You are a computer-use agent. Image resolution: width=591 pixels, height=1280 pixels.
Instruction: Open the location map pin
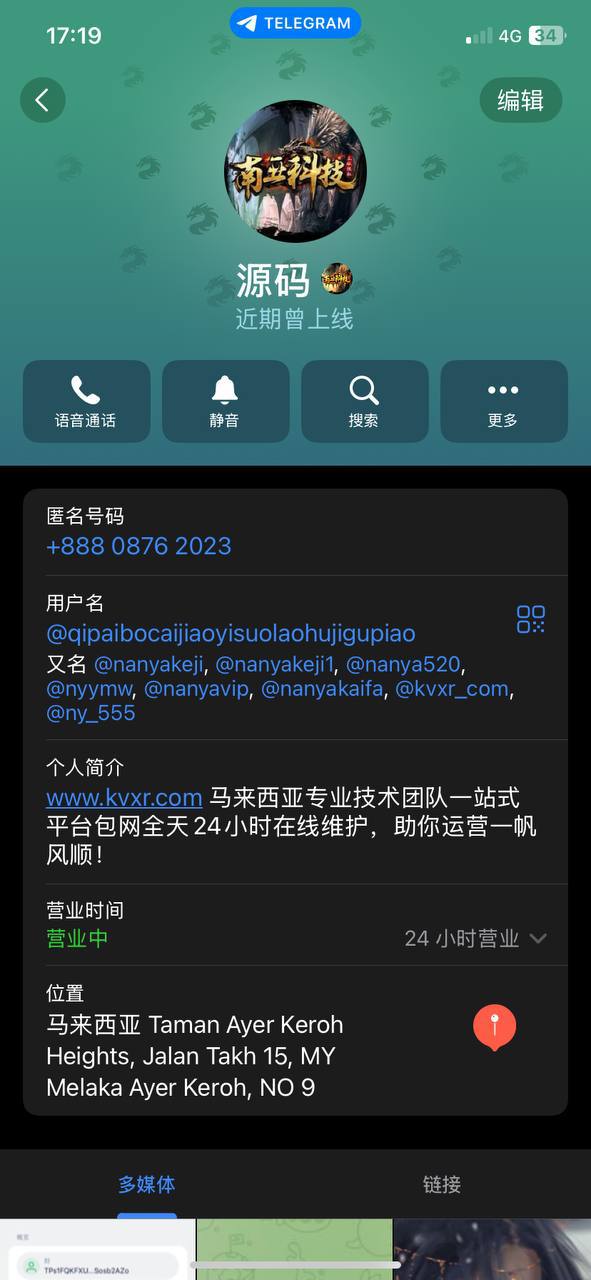coord(494,1028)
